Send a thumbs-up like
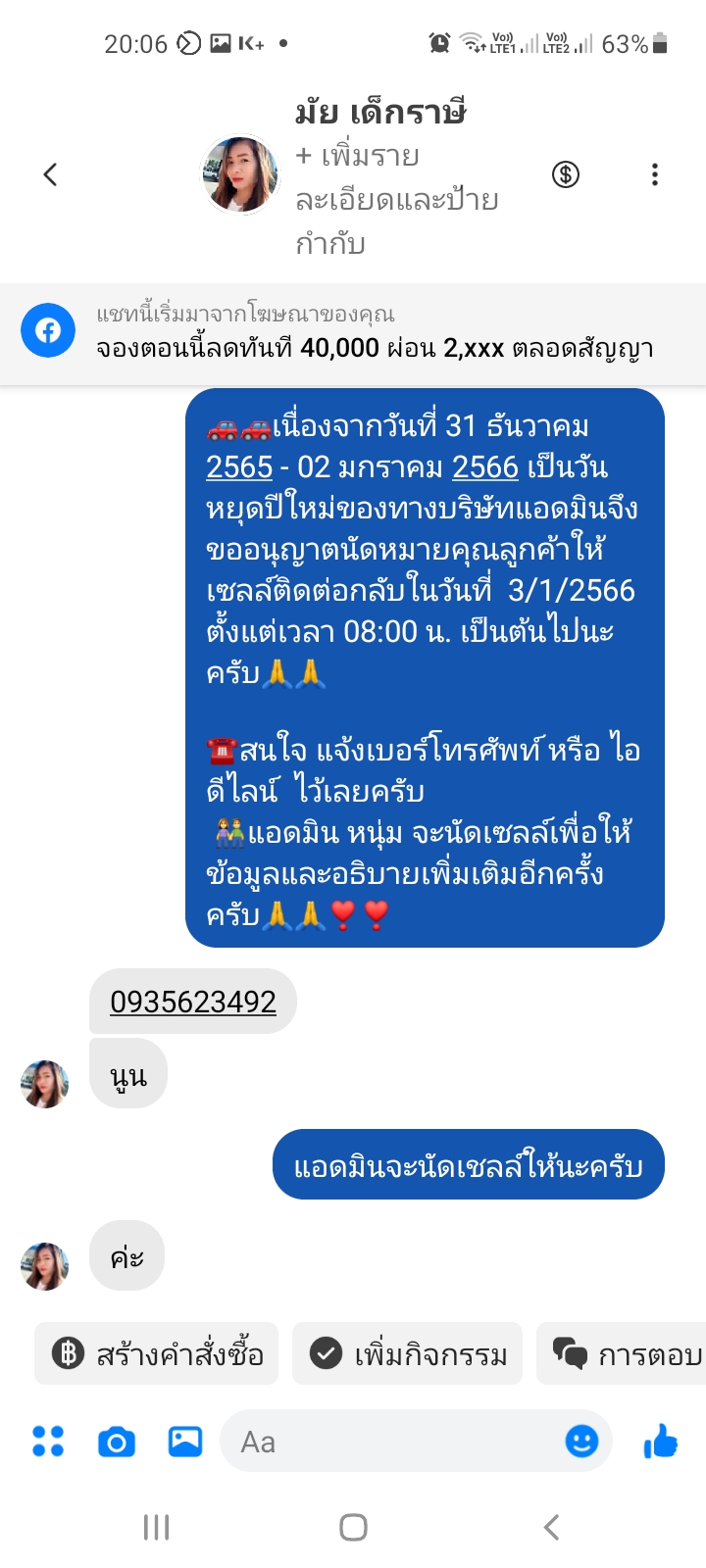 [x=661, y=1441]
